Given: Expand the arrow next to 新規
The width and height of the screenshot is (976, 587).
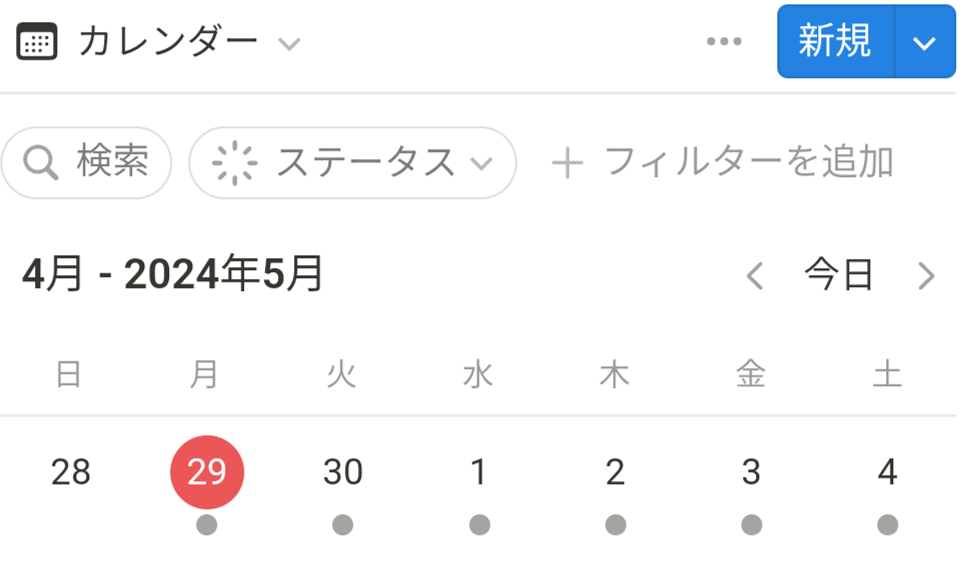Looking at the screenshot, I should 925,42.
